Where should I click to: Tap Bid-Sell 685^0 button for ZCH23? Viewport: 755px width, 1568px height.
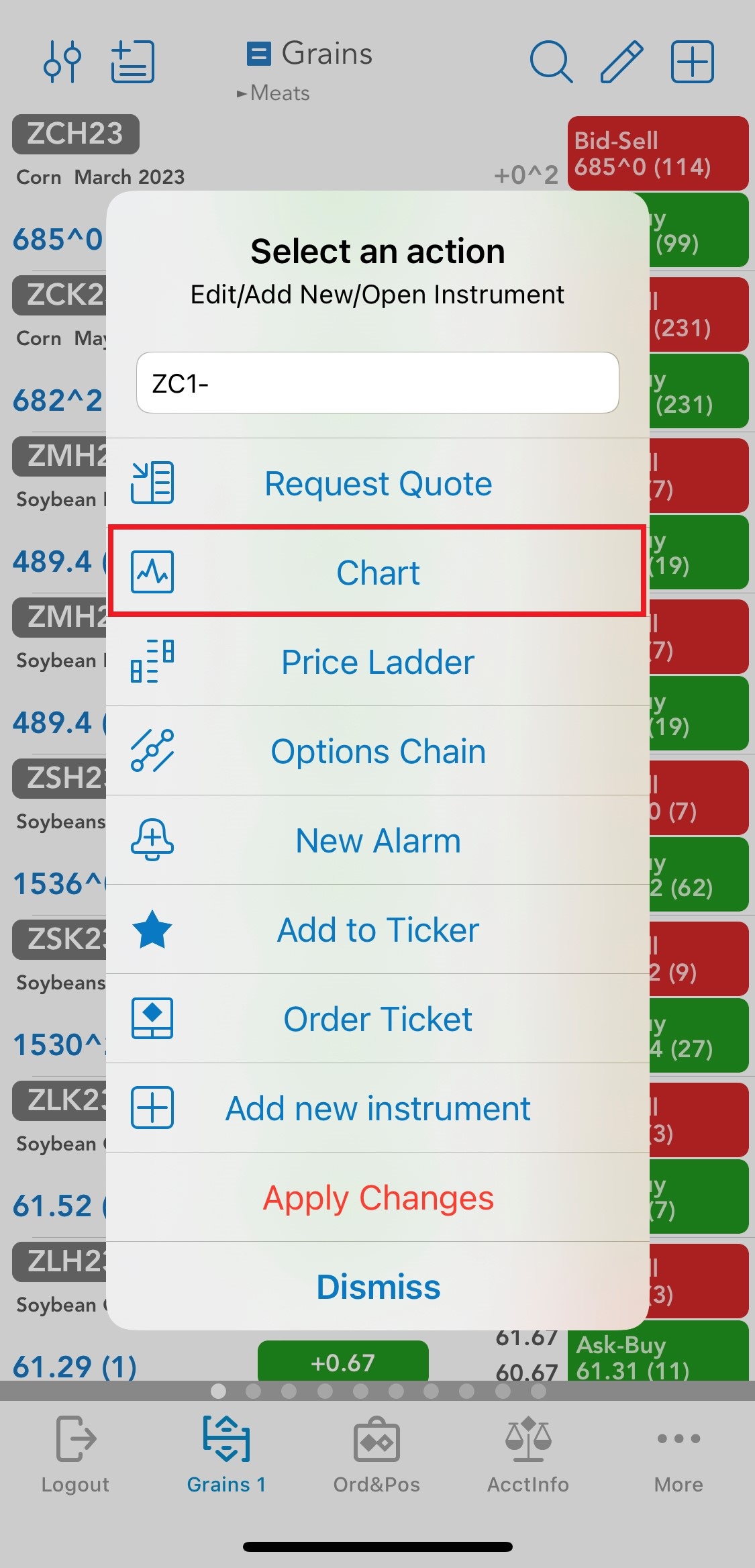click(658, 153)
